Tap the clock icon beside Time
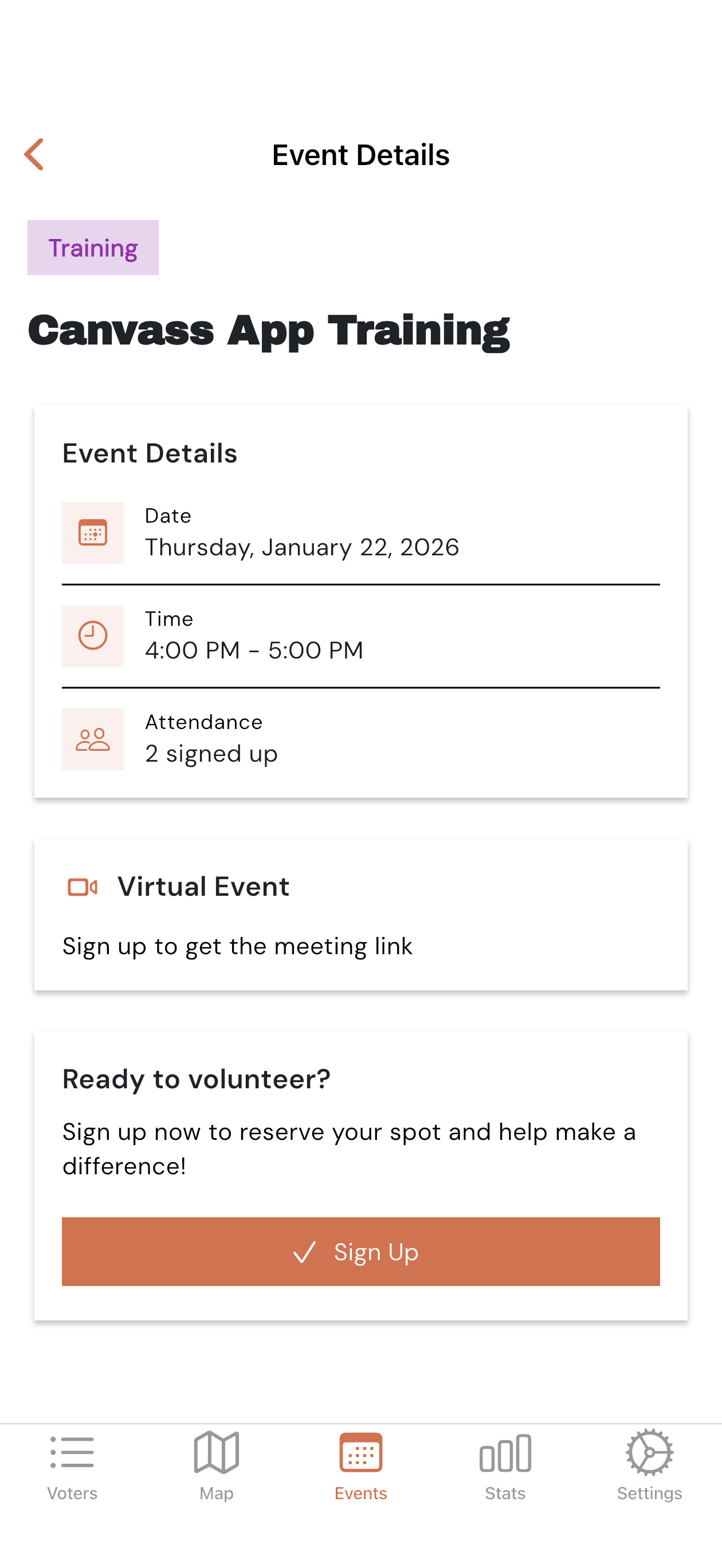Image resolution: width=722 pixels, height=1568 pixels. tap(92, 635)
